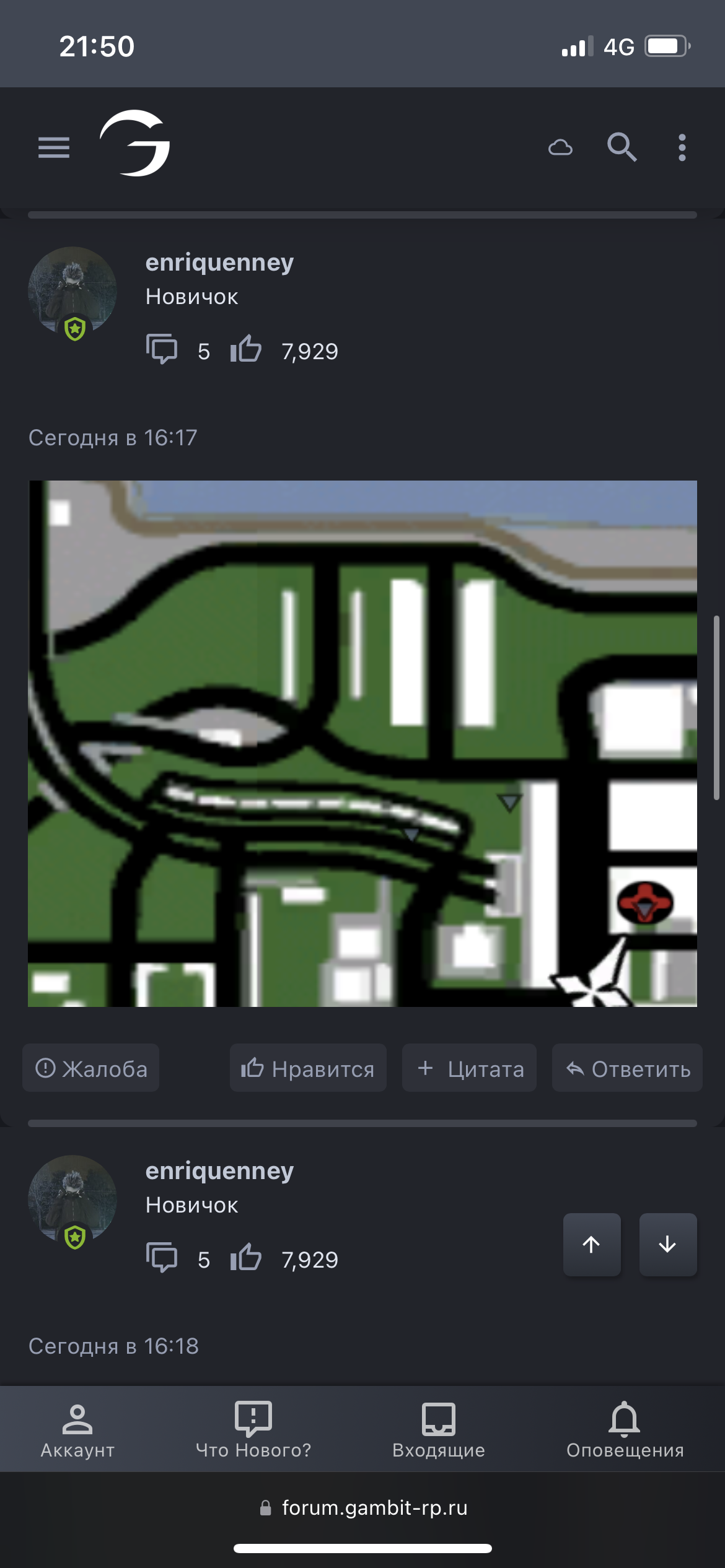
Task: Like the post with Нравится
Action: coord(308,1068)
